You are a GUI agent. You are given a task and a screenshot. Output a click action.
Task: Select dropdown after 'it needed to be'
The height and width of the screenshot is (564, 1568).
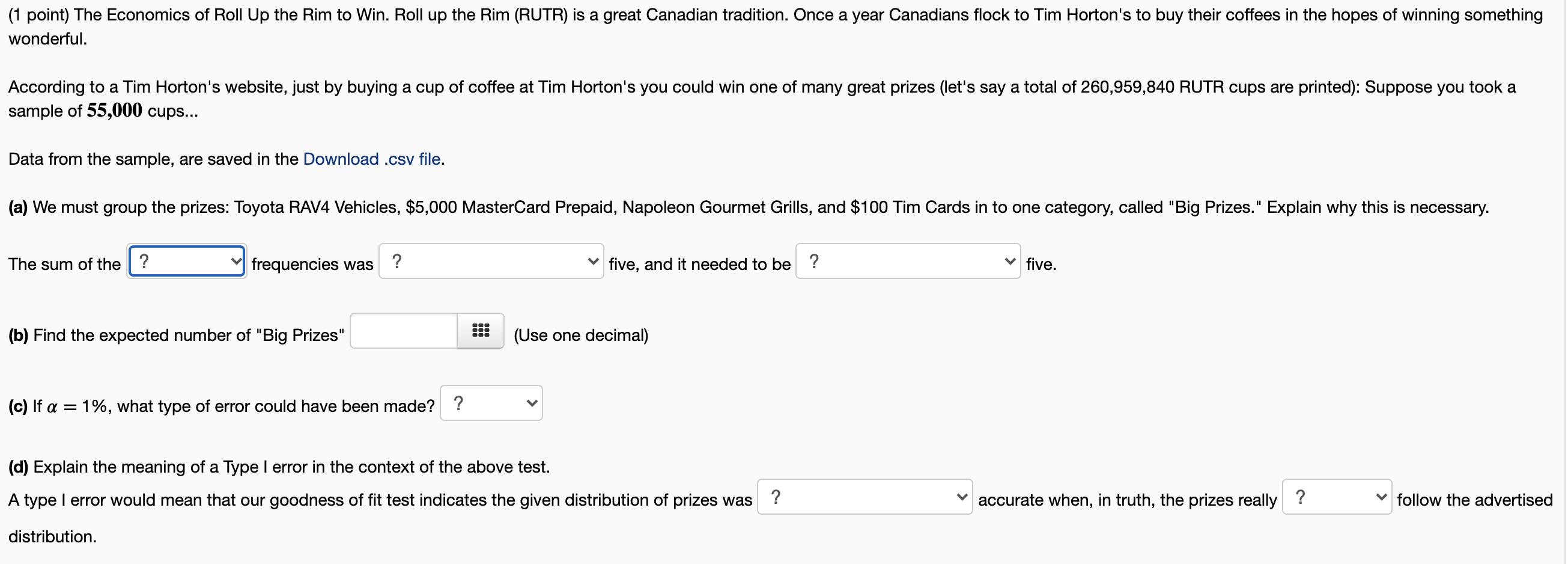tap(908, 262)
